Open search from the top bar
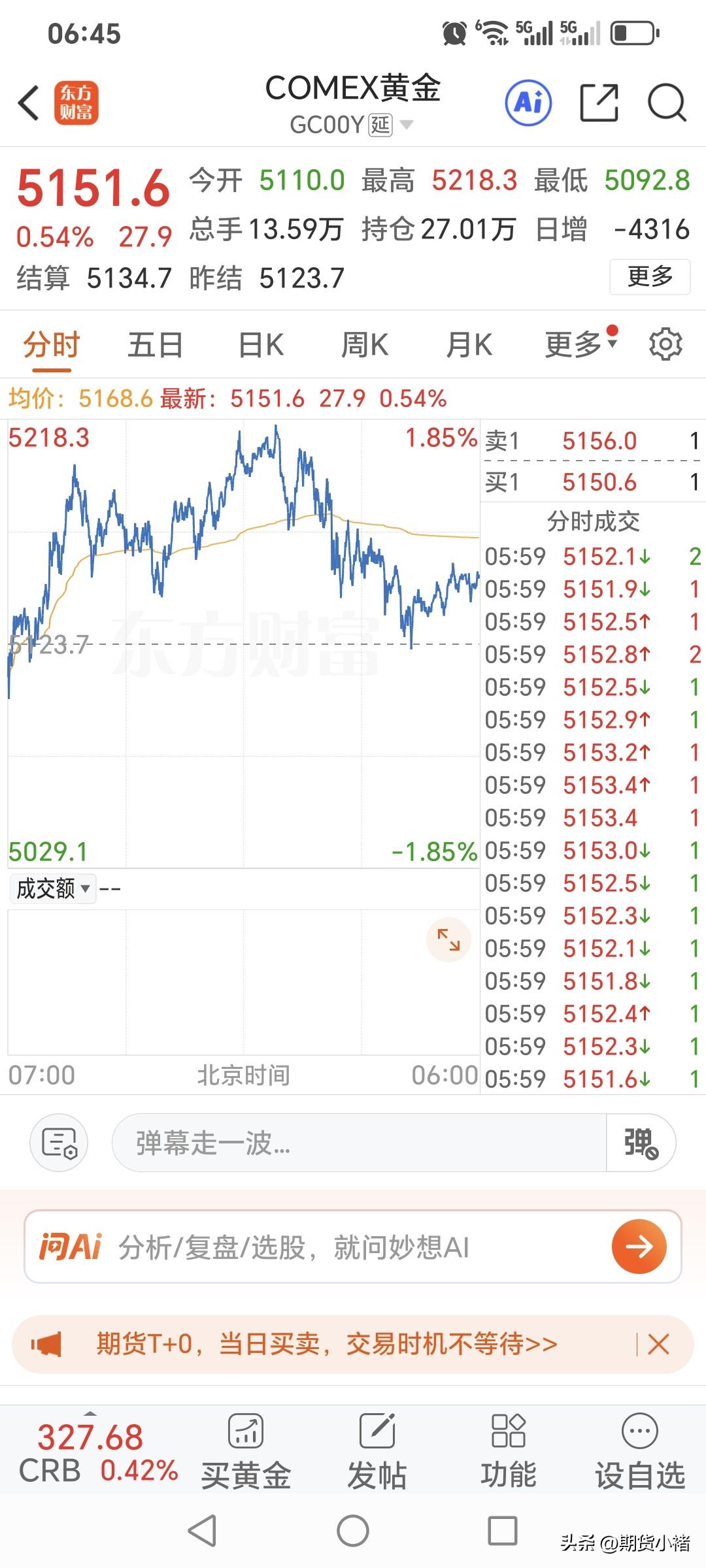This screenshot has width=706, height=1568. (x=666, y=103)
